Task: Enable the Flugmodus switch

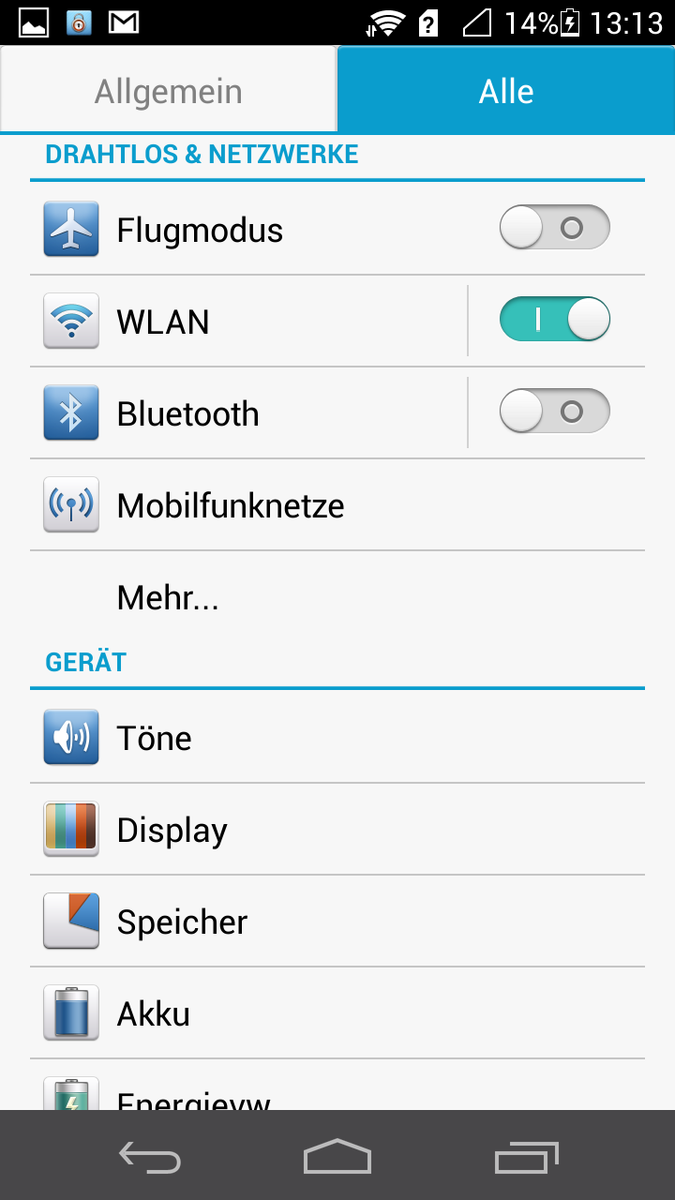Action: click(554, 228)
